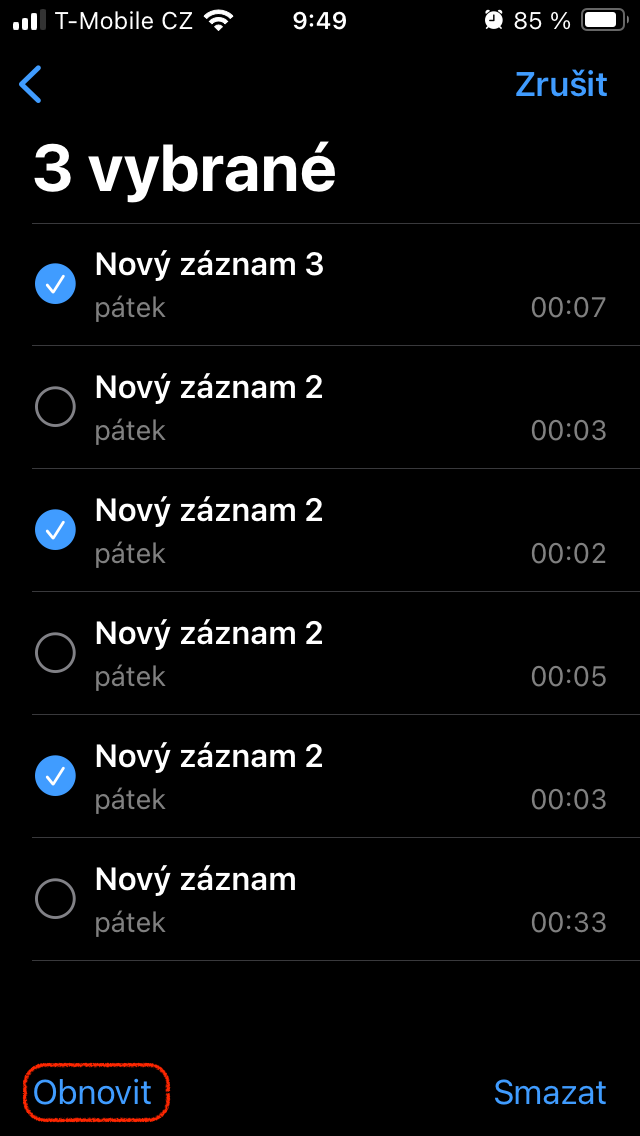Select Nový záznam 2 with duration 00:05
This screenshot has height=1136, width=640.
[55, 653]
